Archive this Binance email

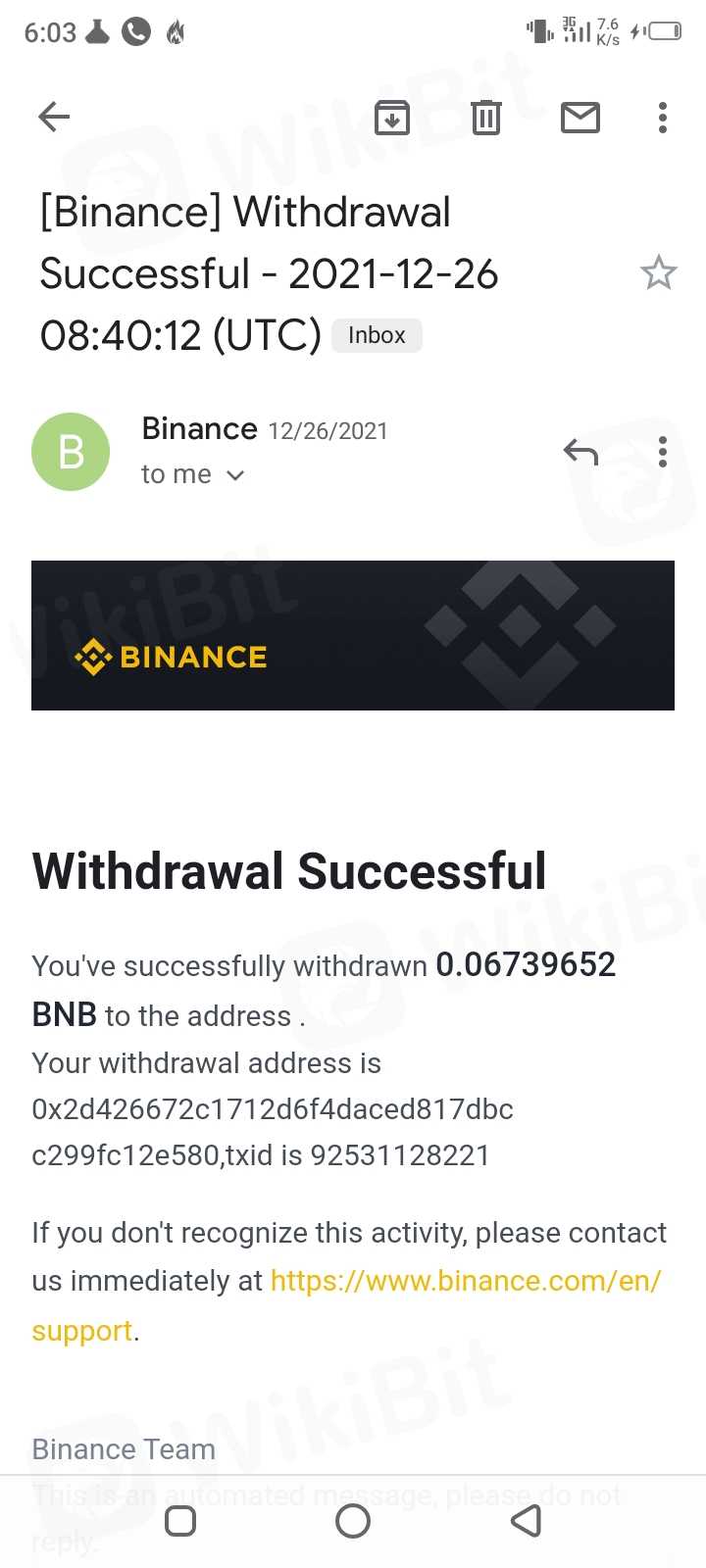(x=392, y=118)
